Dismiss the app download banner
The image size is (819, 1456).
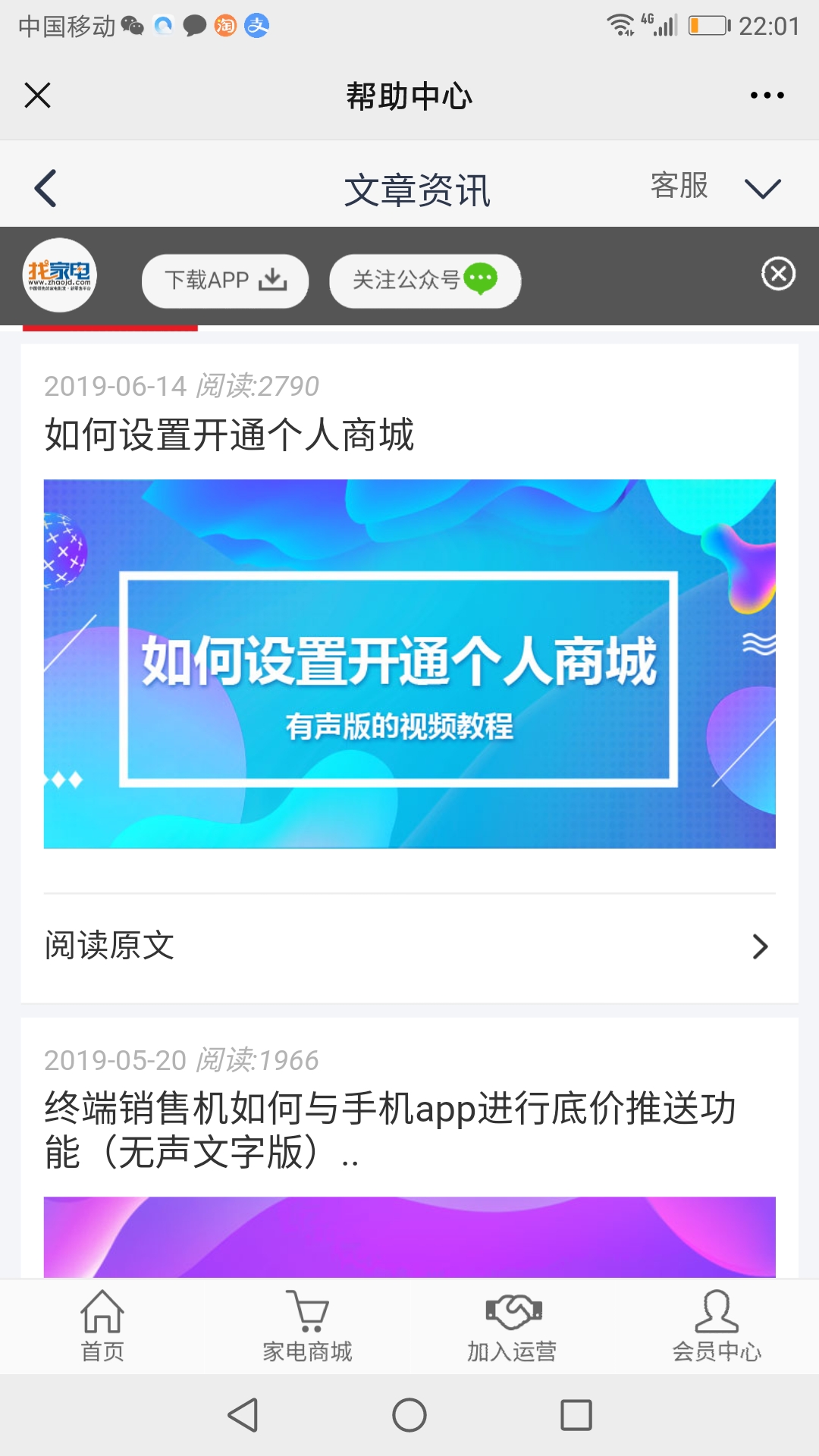pyautogui.click(x=778, y=274)
